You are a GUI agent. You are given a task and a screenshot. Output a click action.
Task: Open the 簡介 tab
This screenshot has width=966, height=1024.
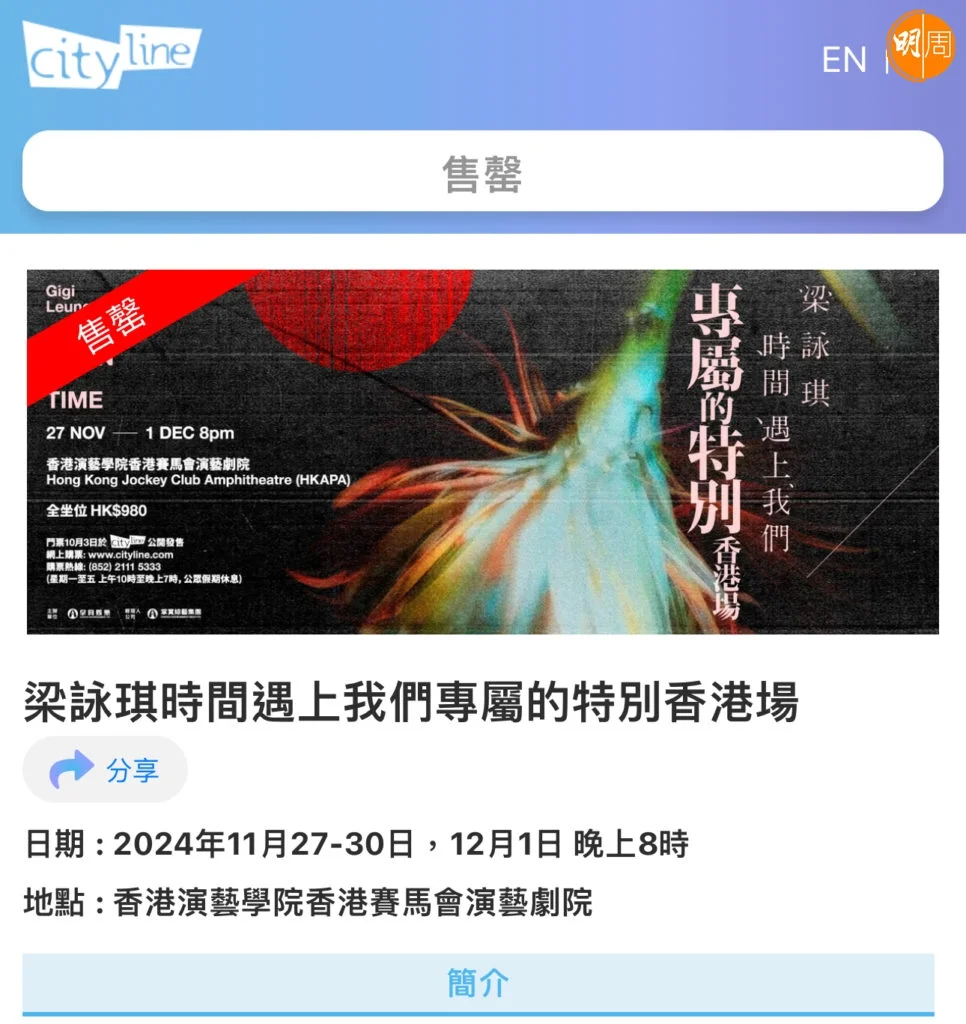point(478,984)
